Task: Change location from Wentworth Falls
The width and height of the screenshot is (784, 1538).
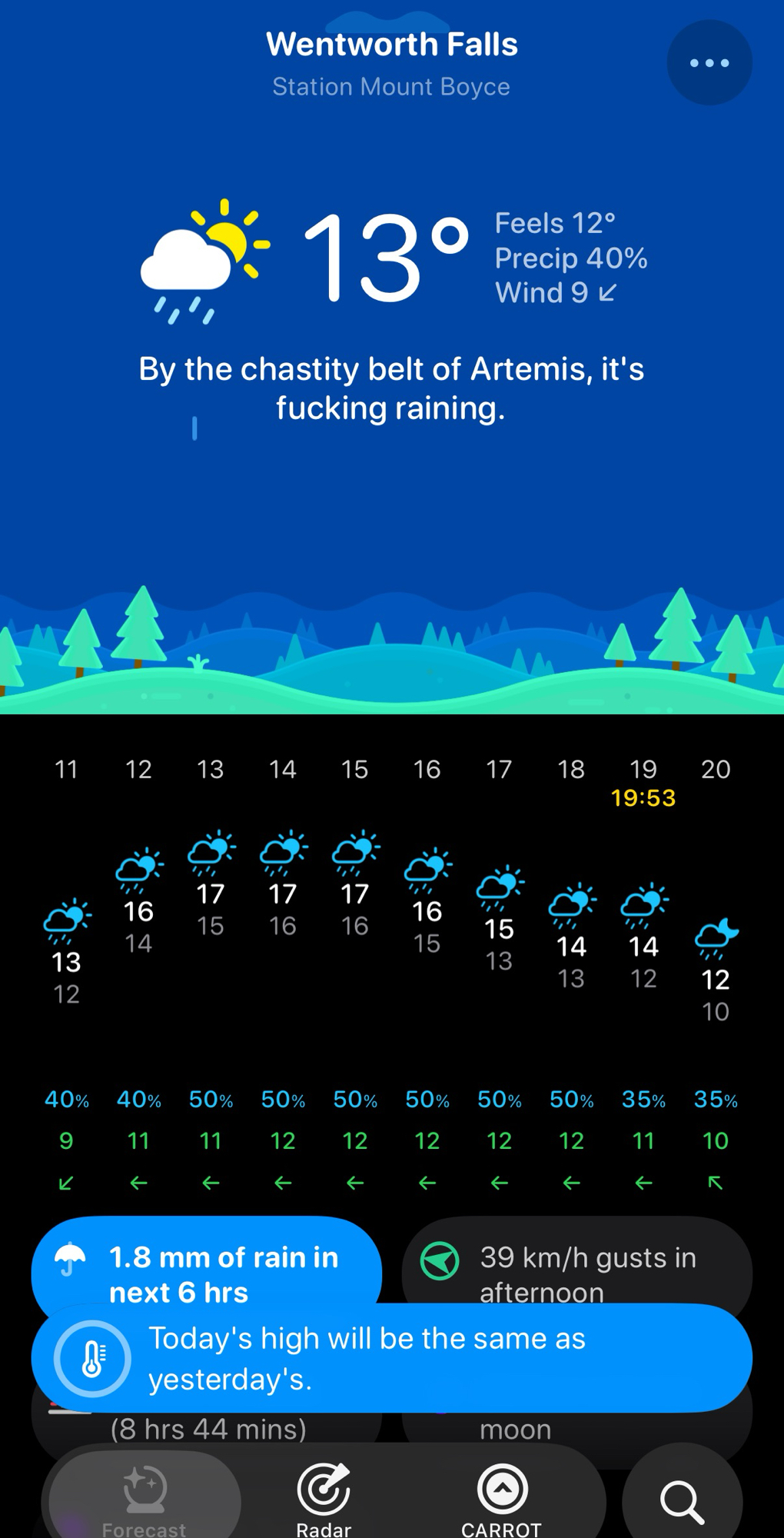Action: pos(391,45)
